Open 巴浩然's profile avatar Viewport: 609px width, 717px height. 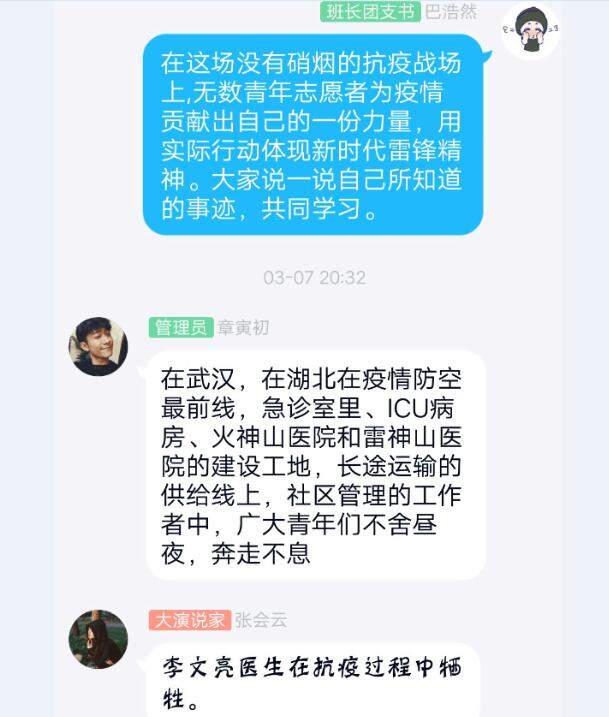(x=530, y=30)
